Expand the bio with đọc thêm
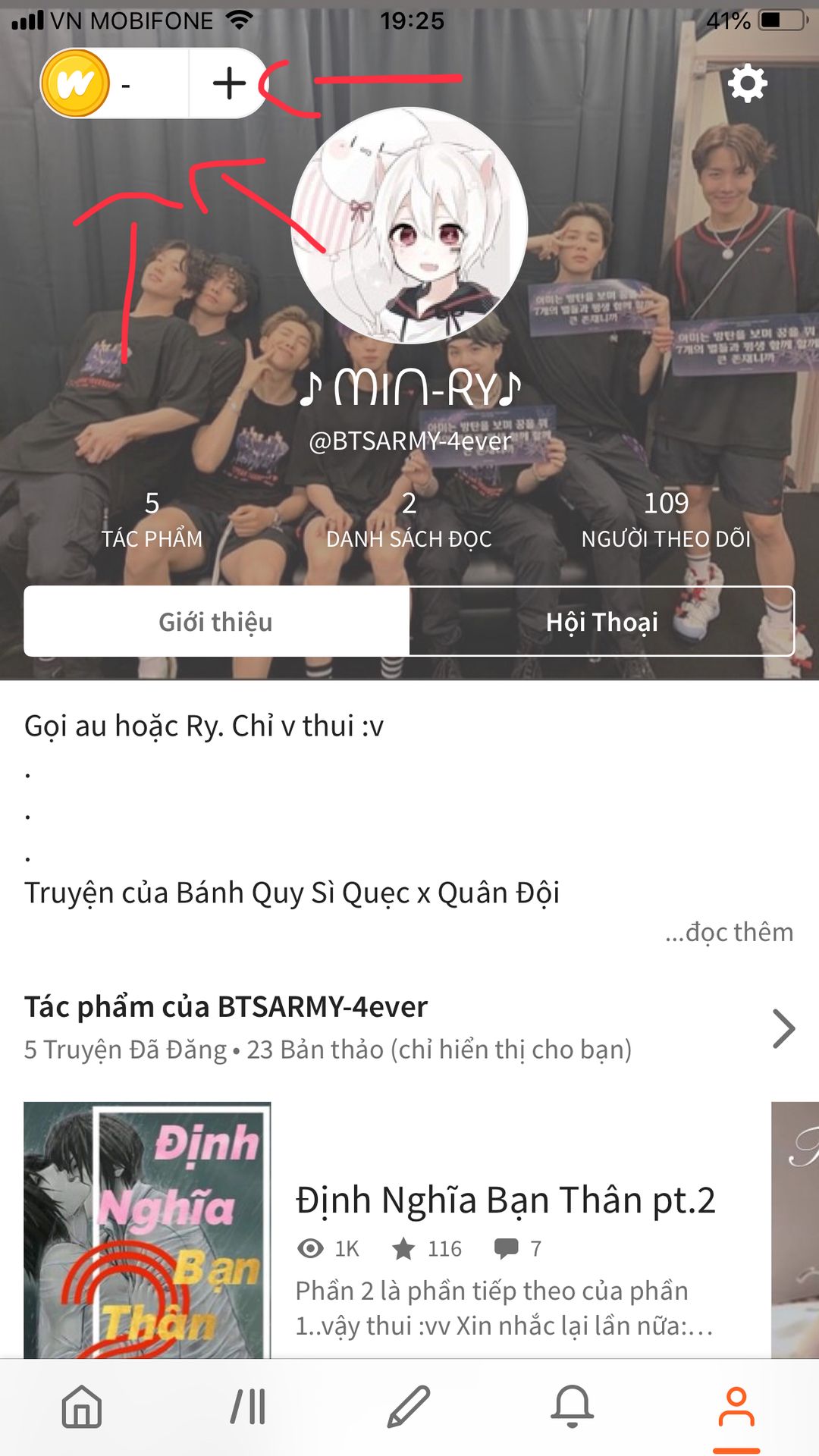 click(729, 932)
